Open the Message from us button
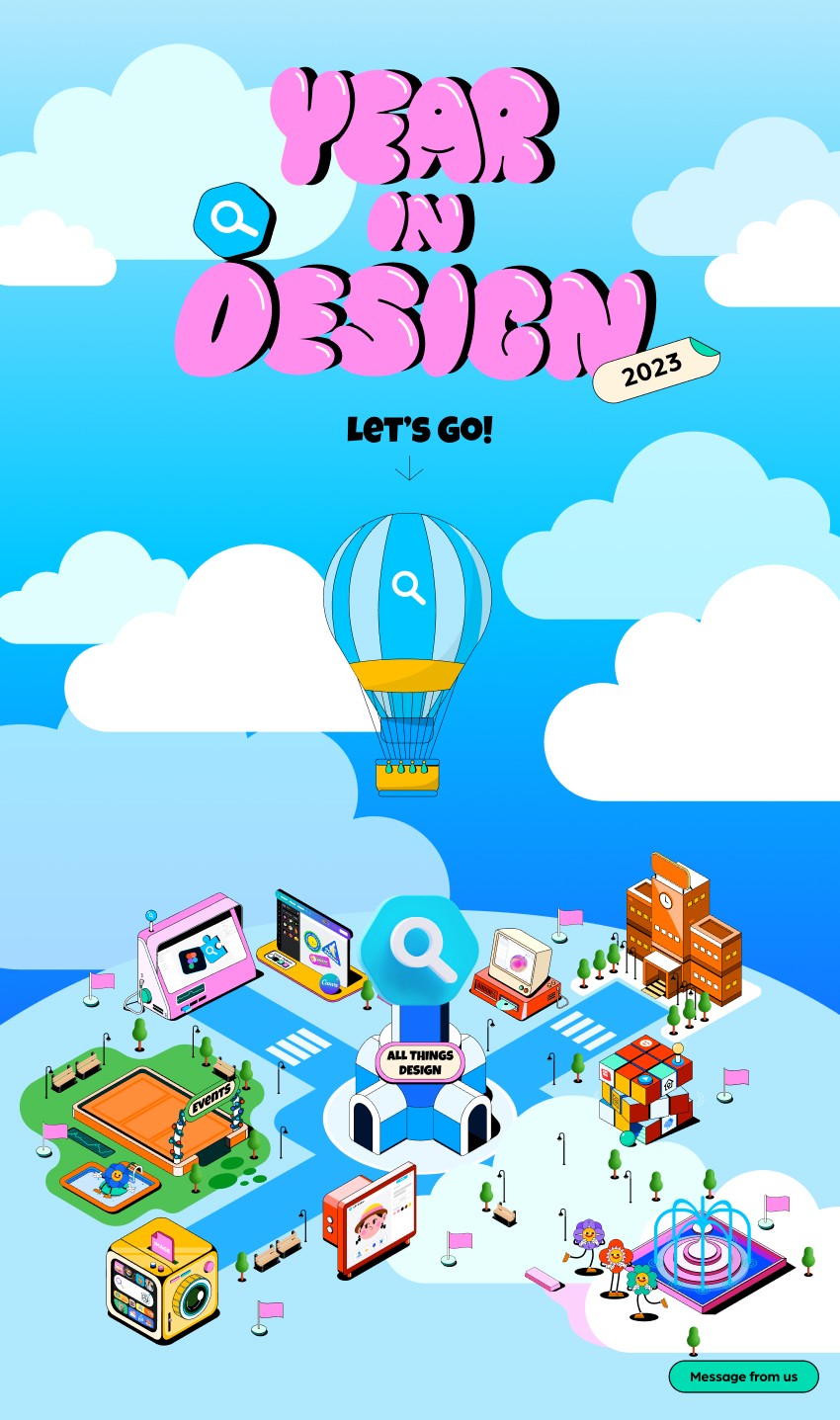This screenshot has width=840, height=1420. click(743, 1376)
